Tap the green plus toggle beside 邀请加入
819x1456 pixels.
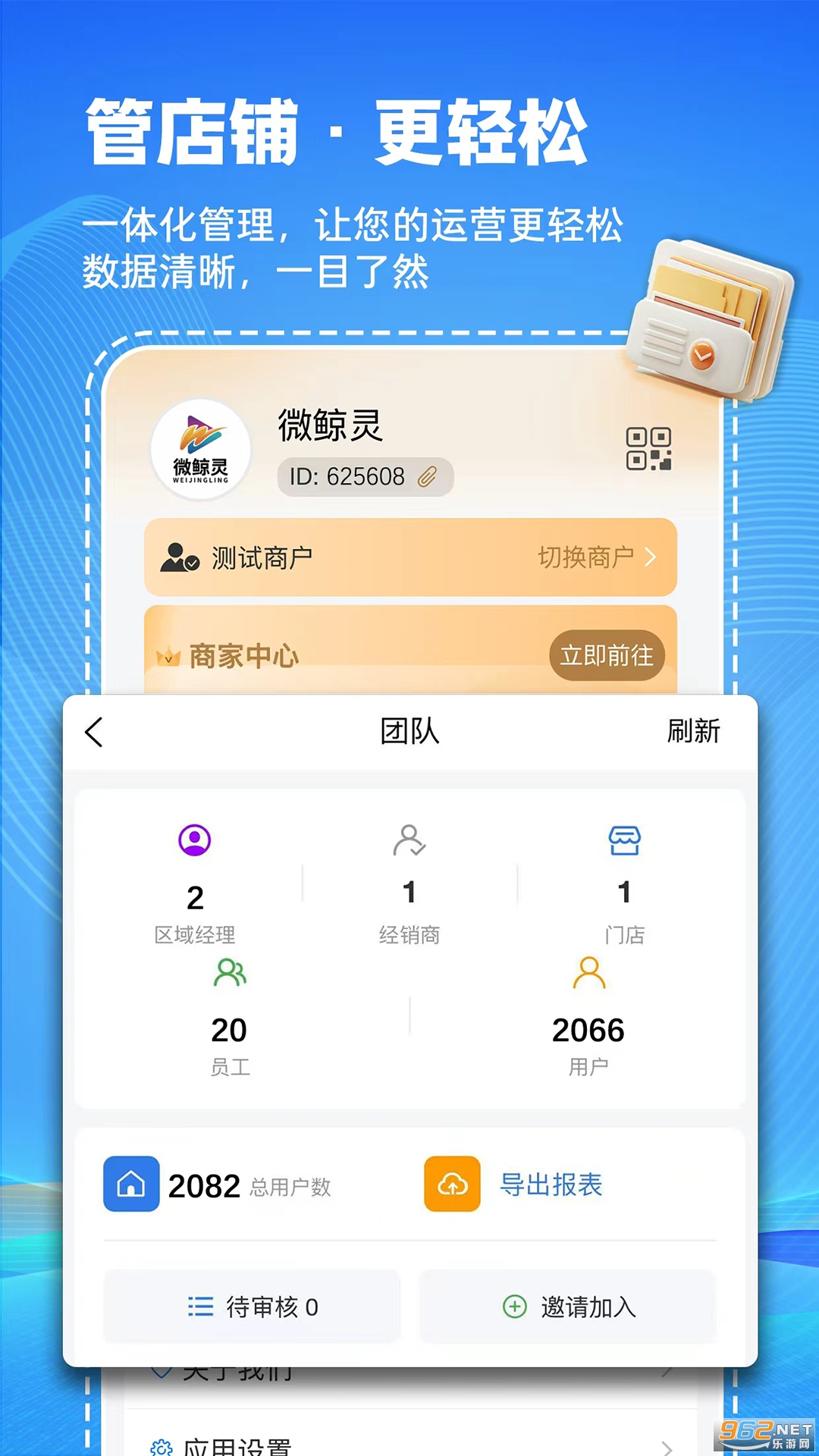(514, 1307)
